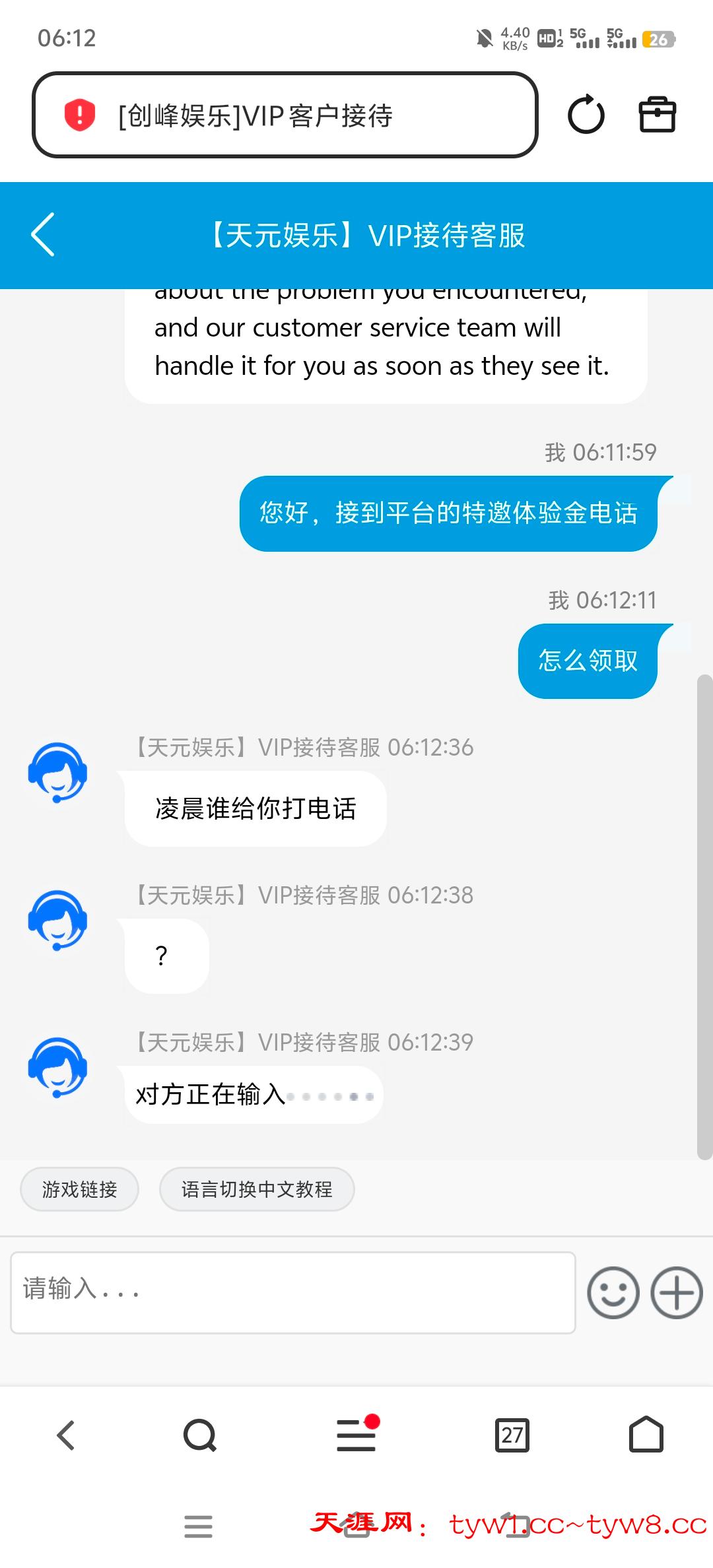Go back using the chat header arrow
Screen dimensions: 713x1568
(x=44, y=236)
